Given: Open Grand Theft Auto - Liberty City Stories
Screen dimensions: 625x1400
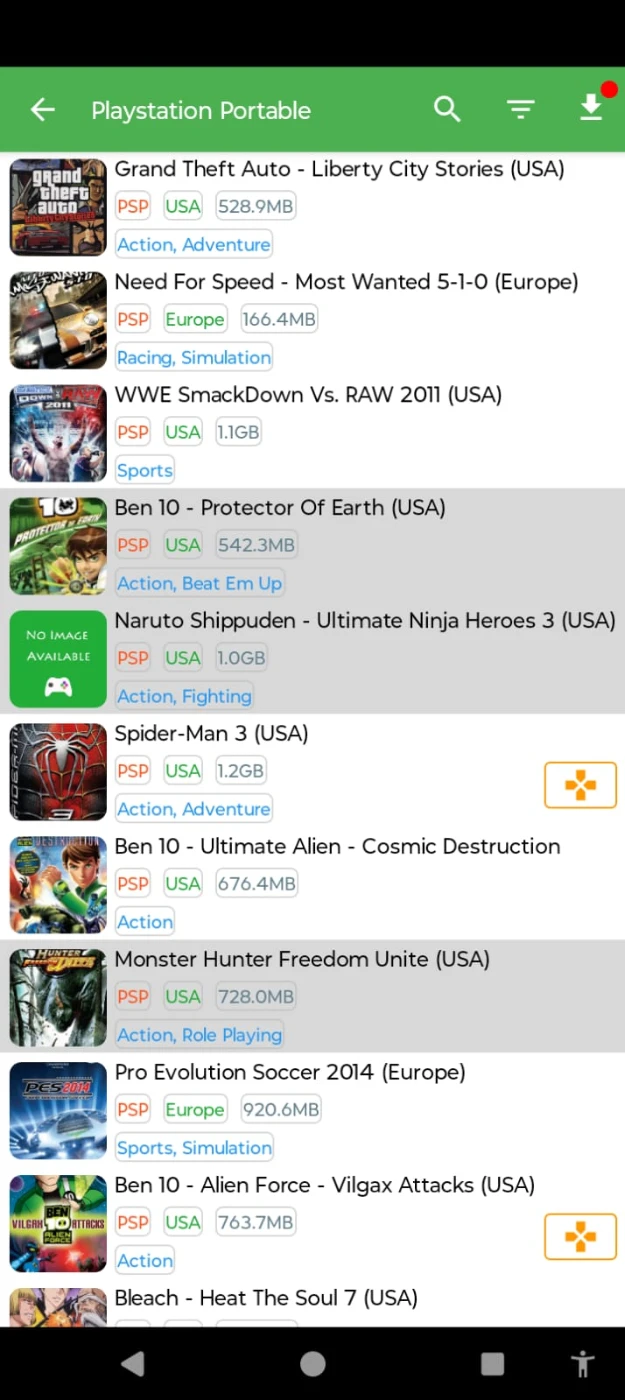Looking at the screenshot, I should tap(339, 170).
